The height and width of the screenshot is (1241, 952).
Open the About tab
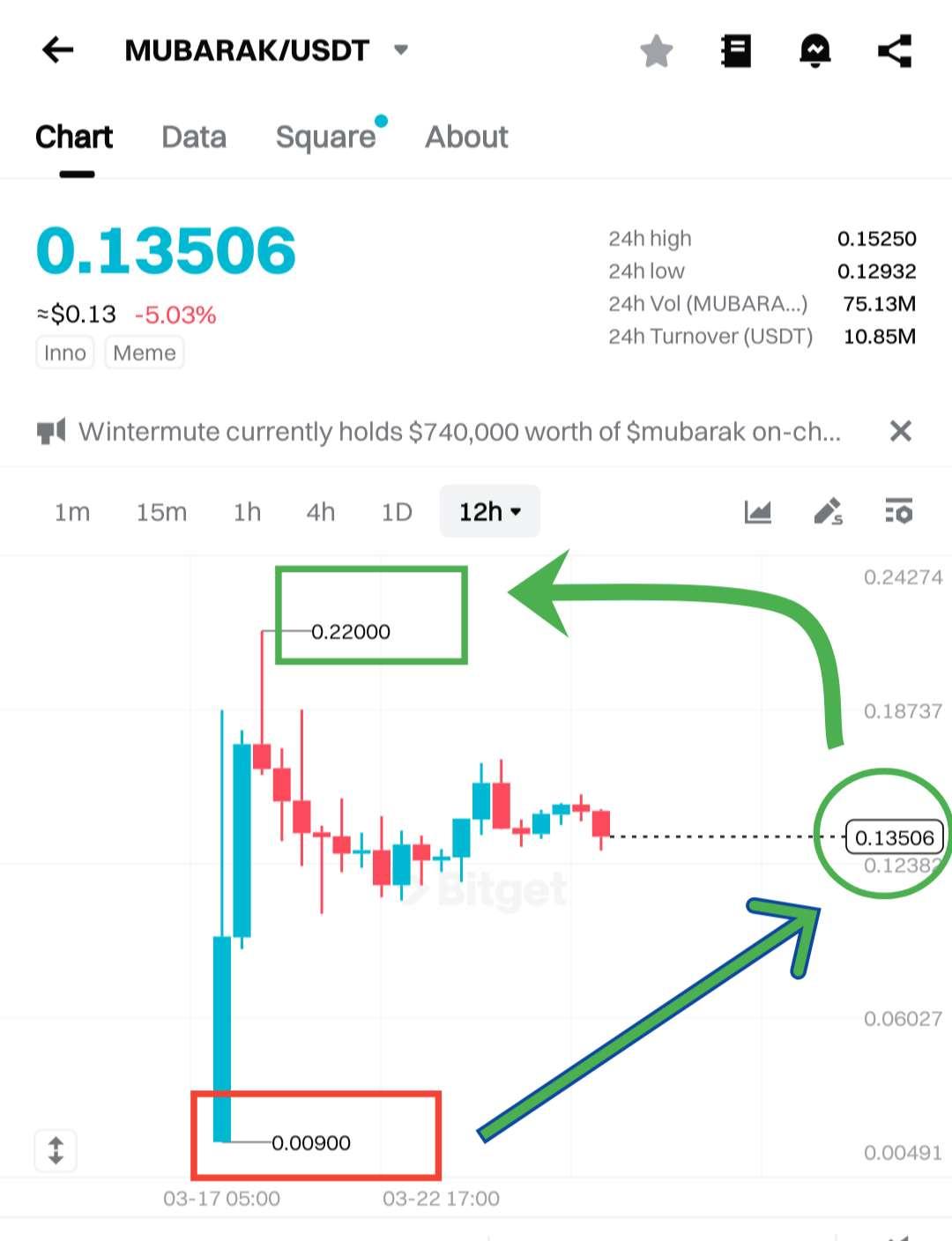click(466, 137)
